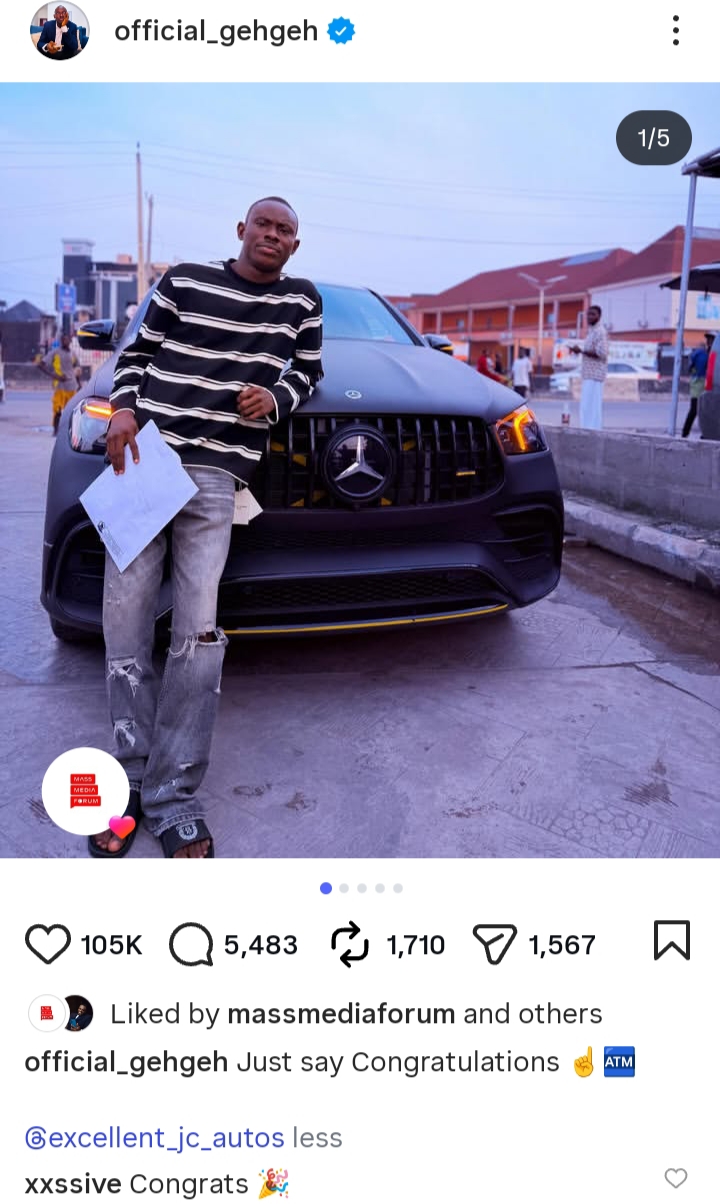This screenshot has width=720, height=1204.
Task: Repost this post
Action: click(x=350, y=944)
